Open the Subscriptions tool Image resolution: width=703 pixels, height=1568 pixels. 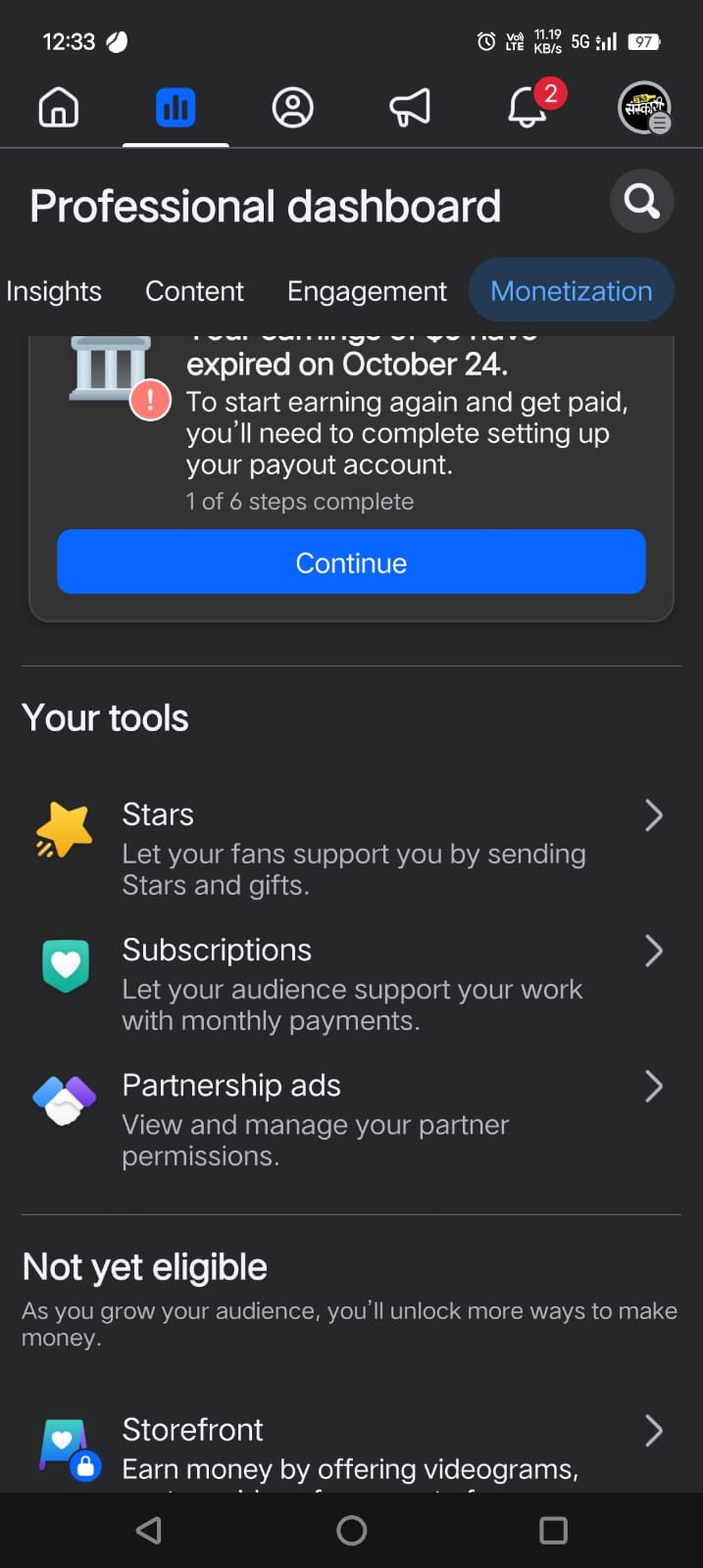pyautogui.click(x=351, y=983)
